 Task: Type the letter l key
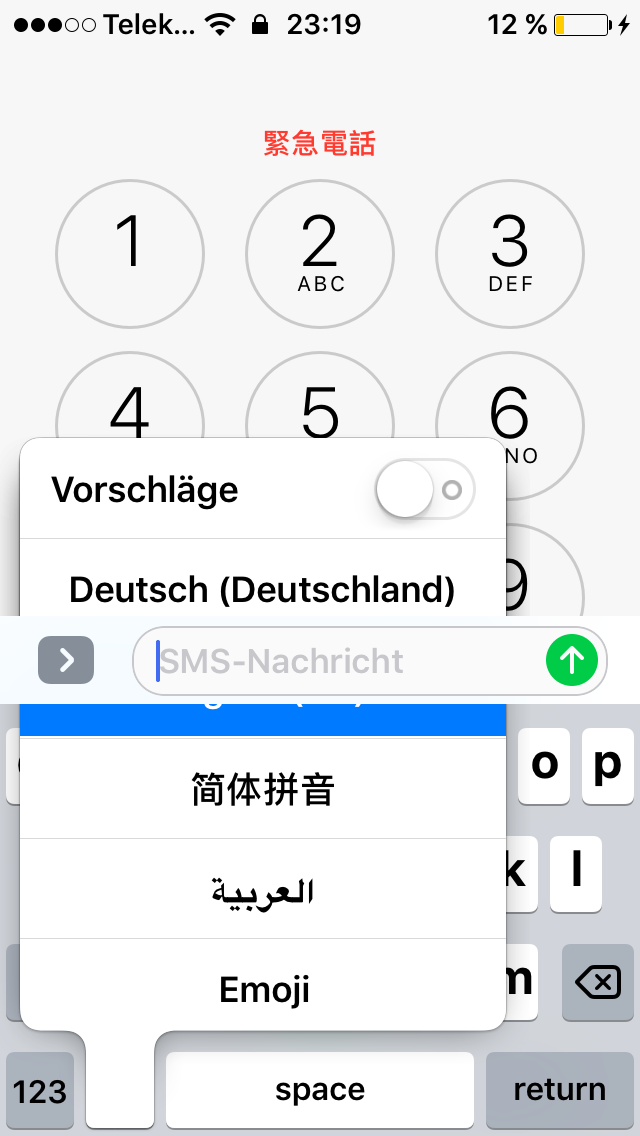576,874
